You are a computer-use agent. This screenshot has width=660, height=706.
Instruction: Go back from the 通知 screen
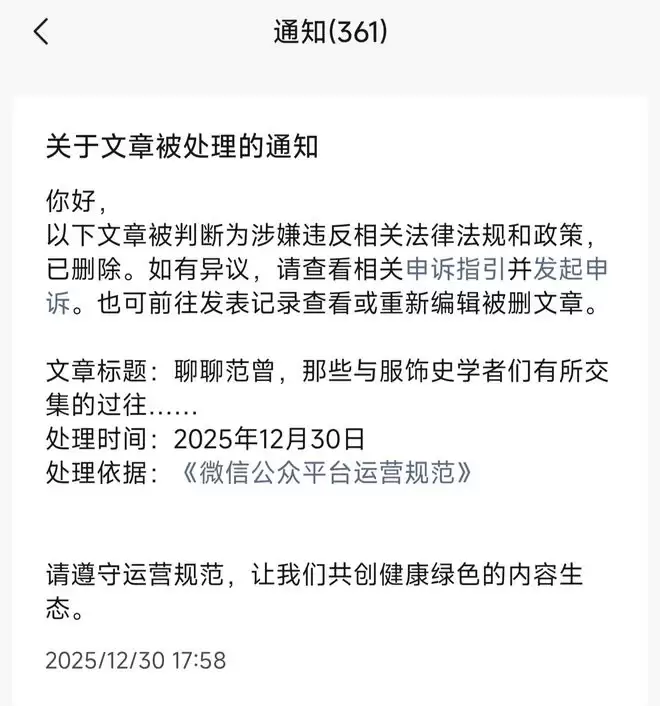[x=41, y=32]
